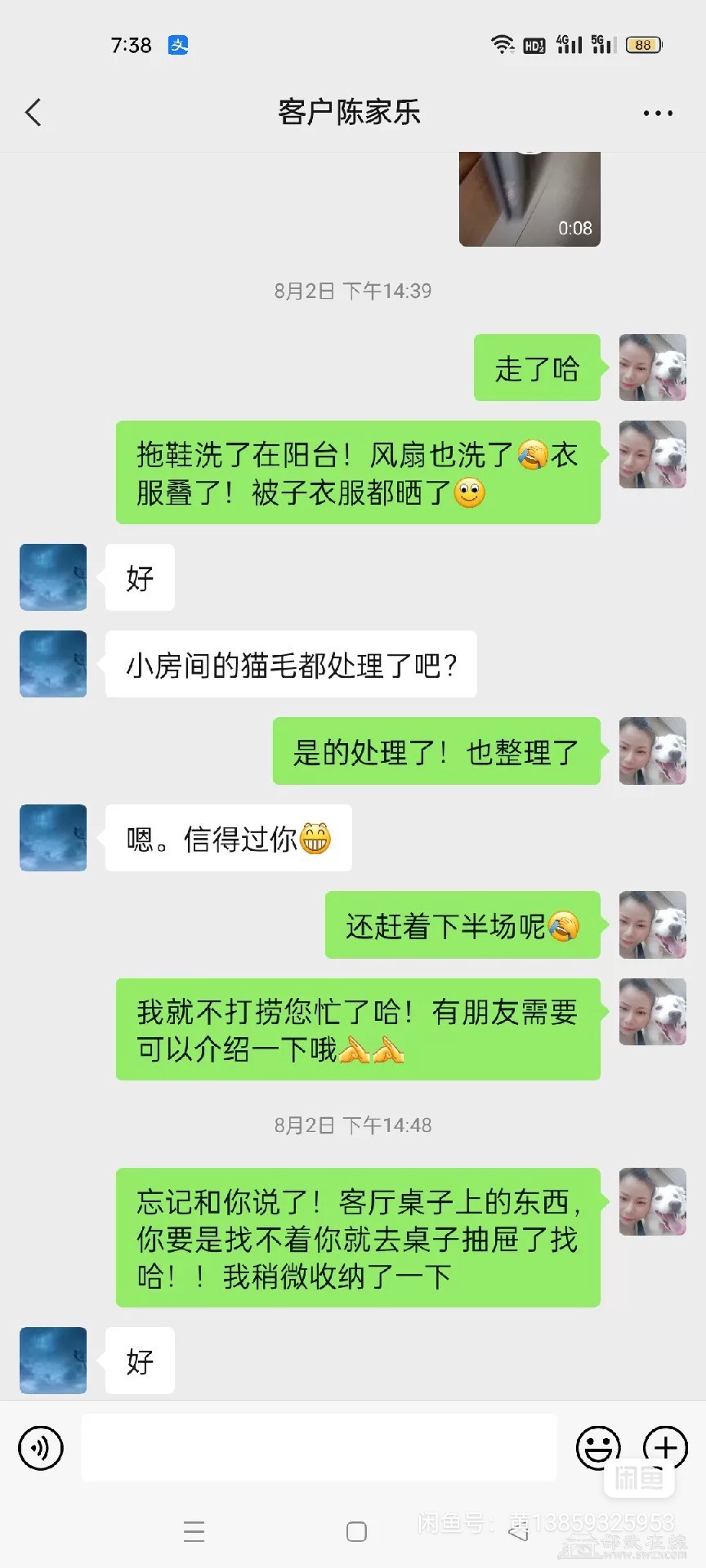706x1568 pixels.
Task: Switch to voice message input
Action: coord(41,1448)
